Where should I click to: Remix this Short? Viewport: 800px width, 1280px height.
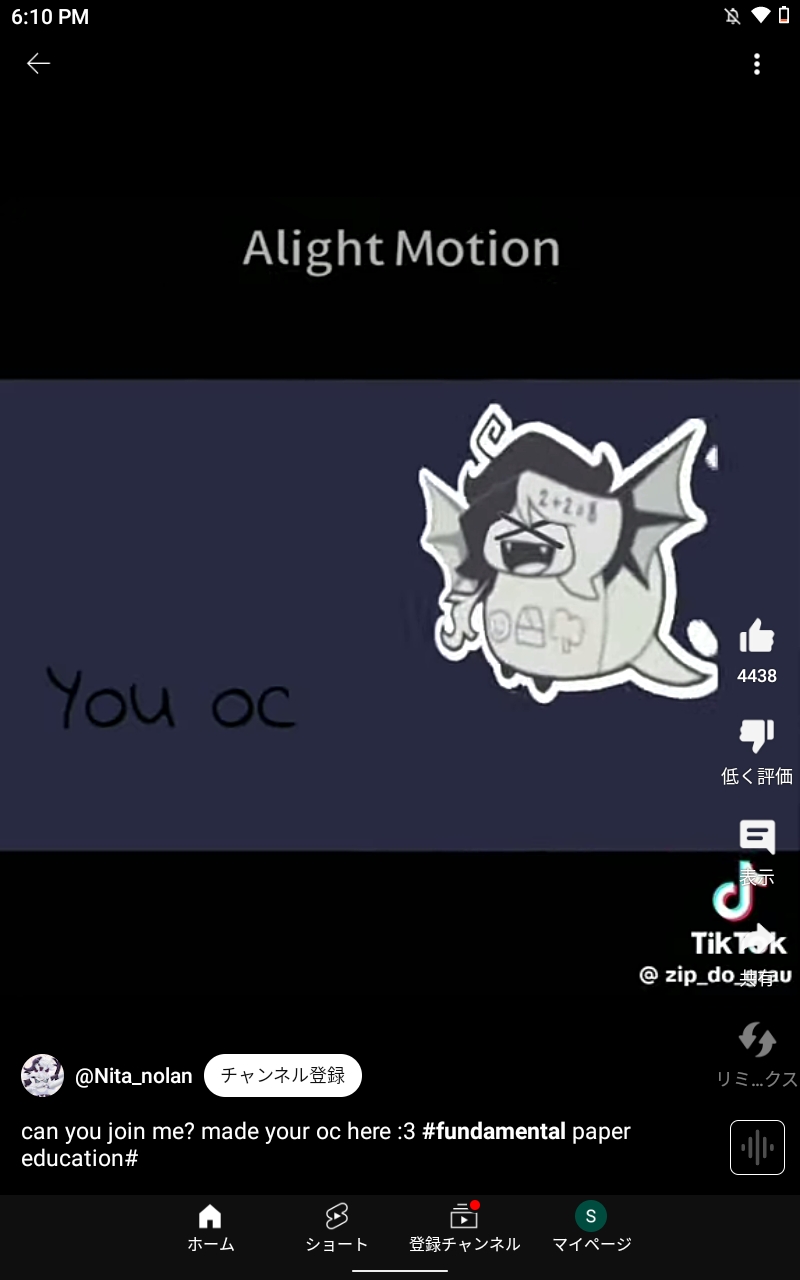click(x=757, y=1040)
